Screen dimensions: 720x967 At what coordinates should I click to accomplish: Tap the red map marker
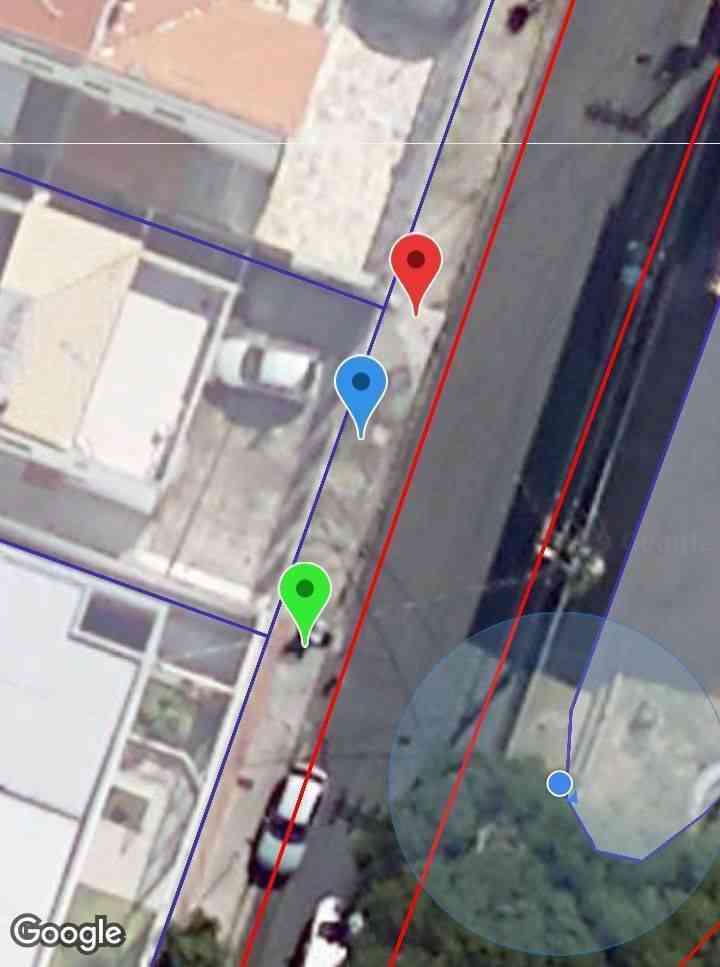[x=416, y=265]
